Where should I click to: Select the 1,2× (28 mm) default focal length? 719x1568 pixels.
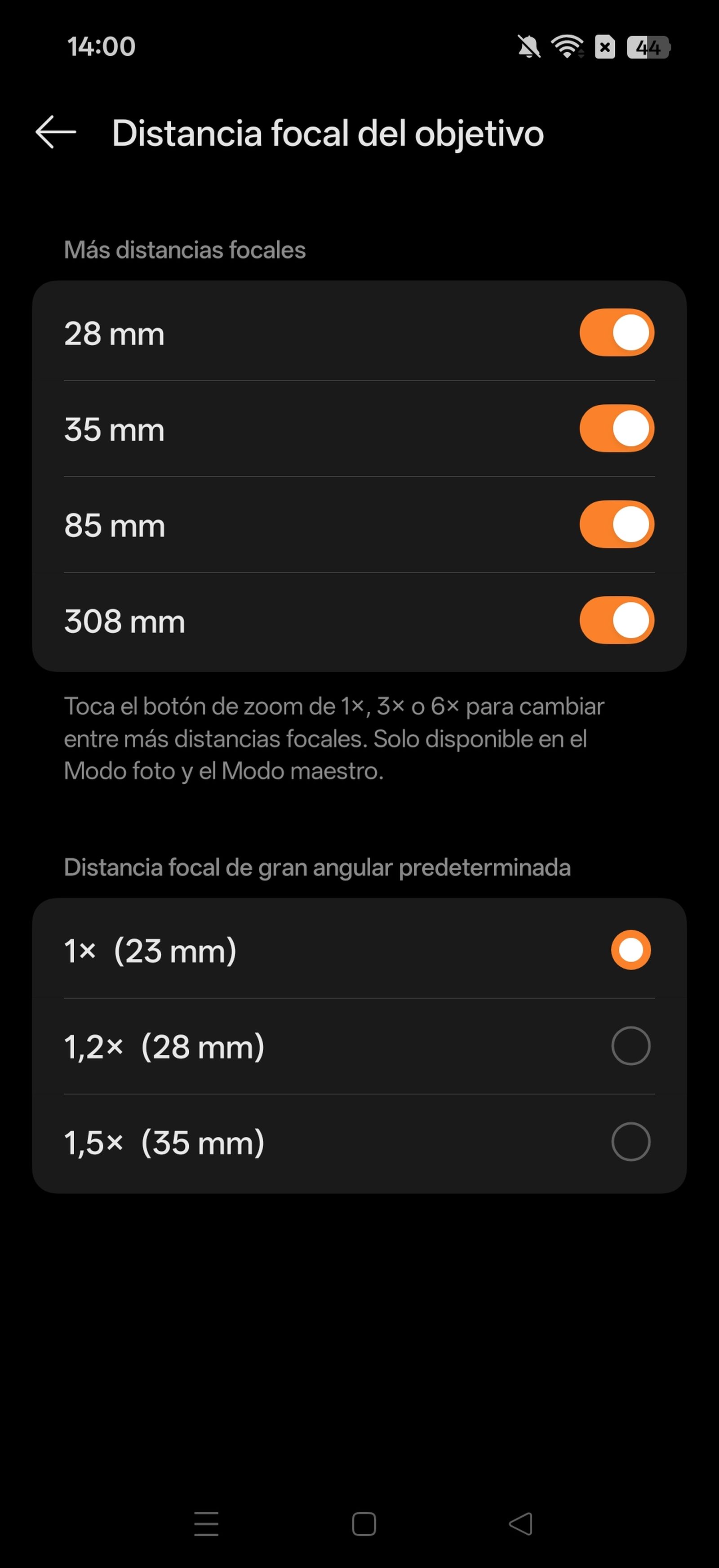[631, 1046]
